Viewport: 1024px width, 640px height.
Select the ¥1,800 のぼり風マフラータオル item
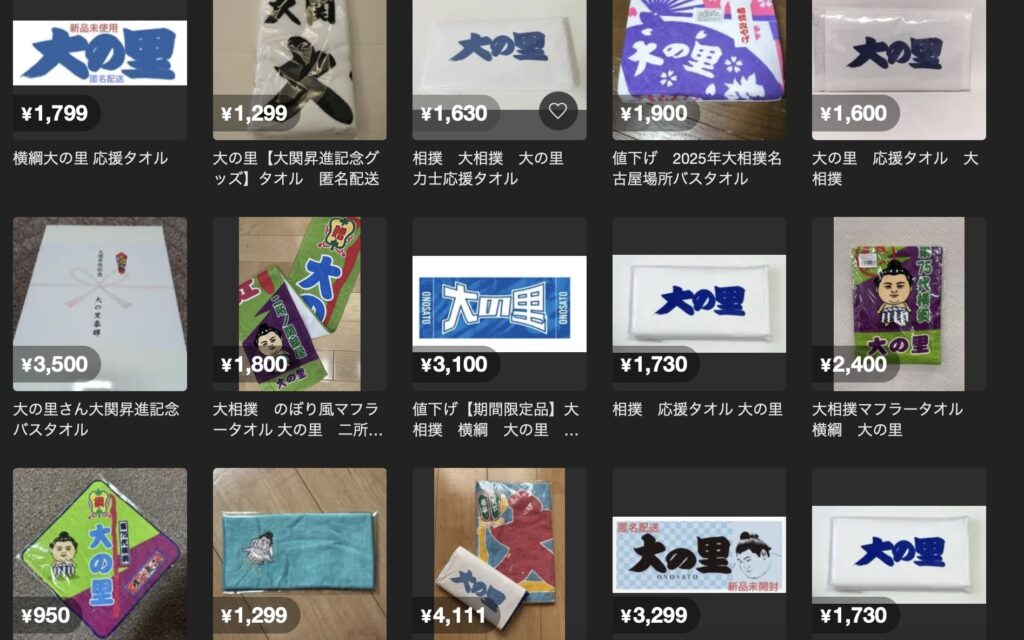pyautogui.click(x=299, y=303)
